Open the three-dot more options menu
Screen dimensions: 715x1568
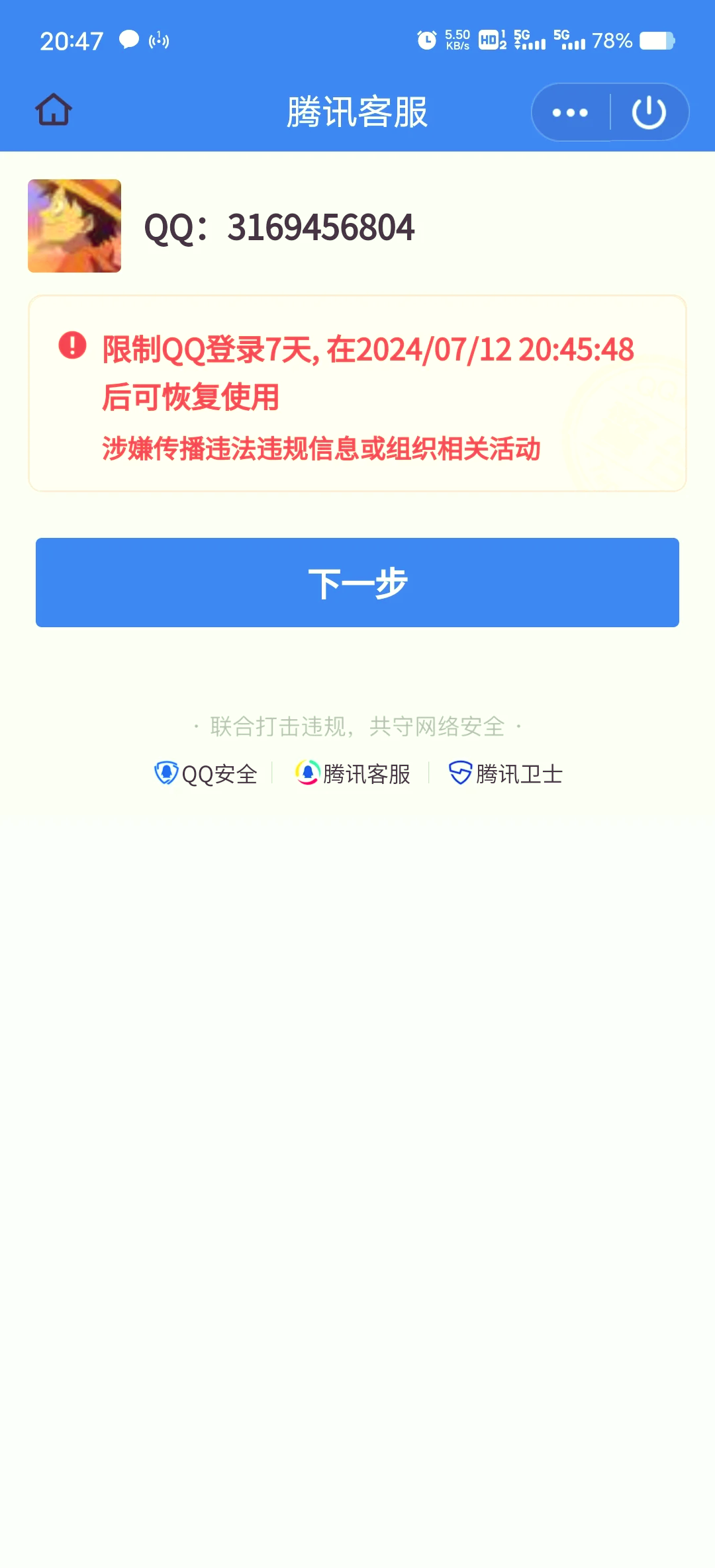tap(568, 112)
